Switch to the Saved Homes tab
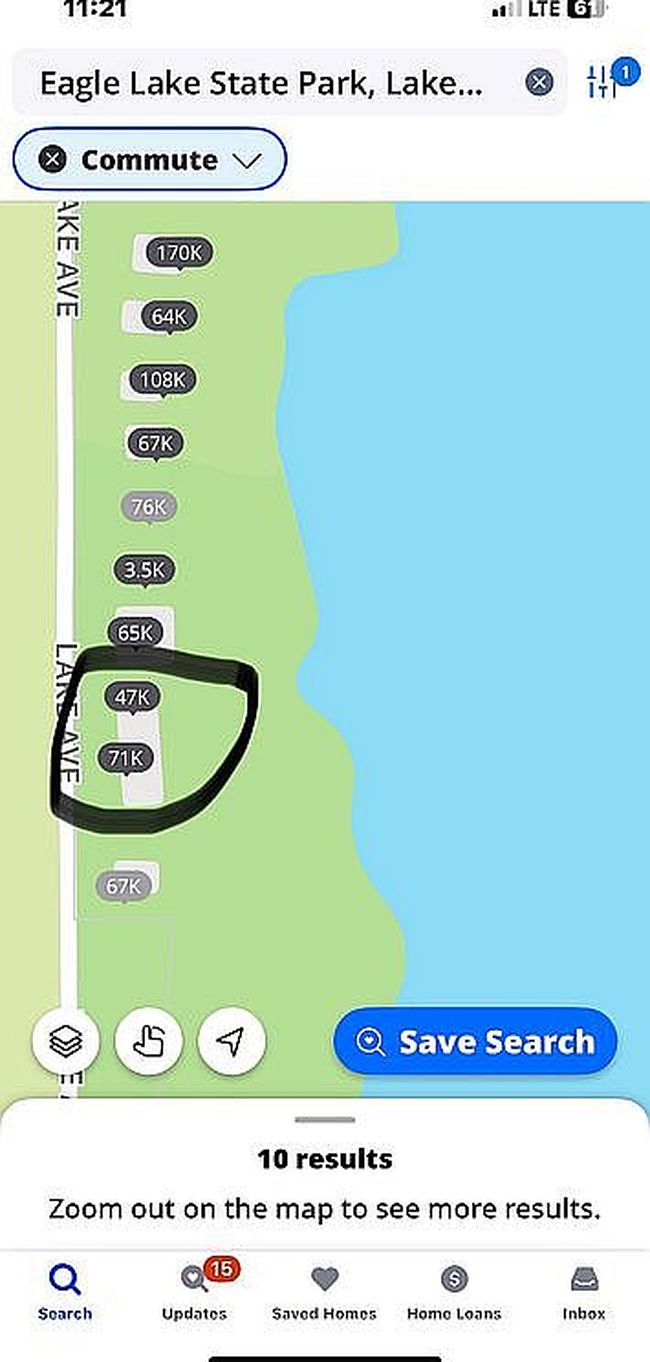 tap(324, 1291)
